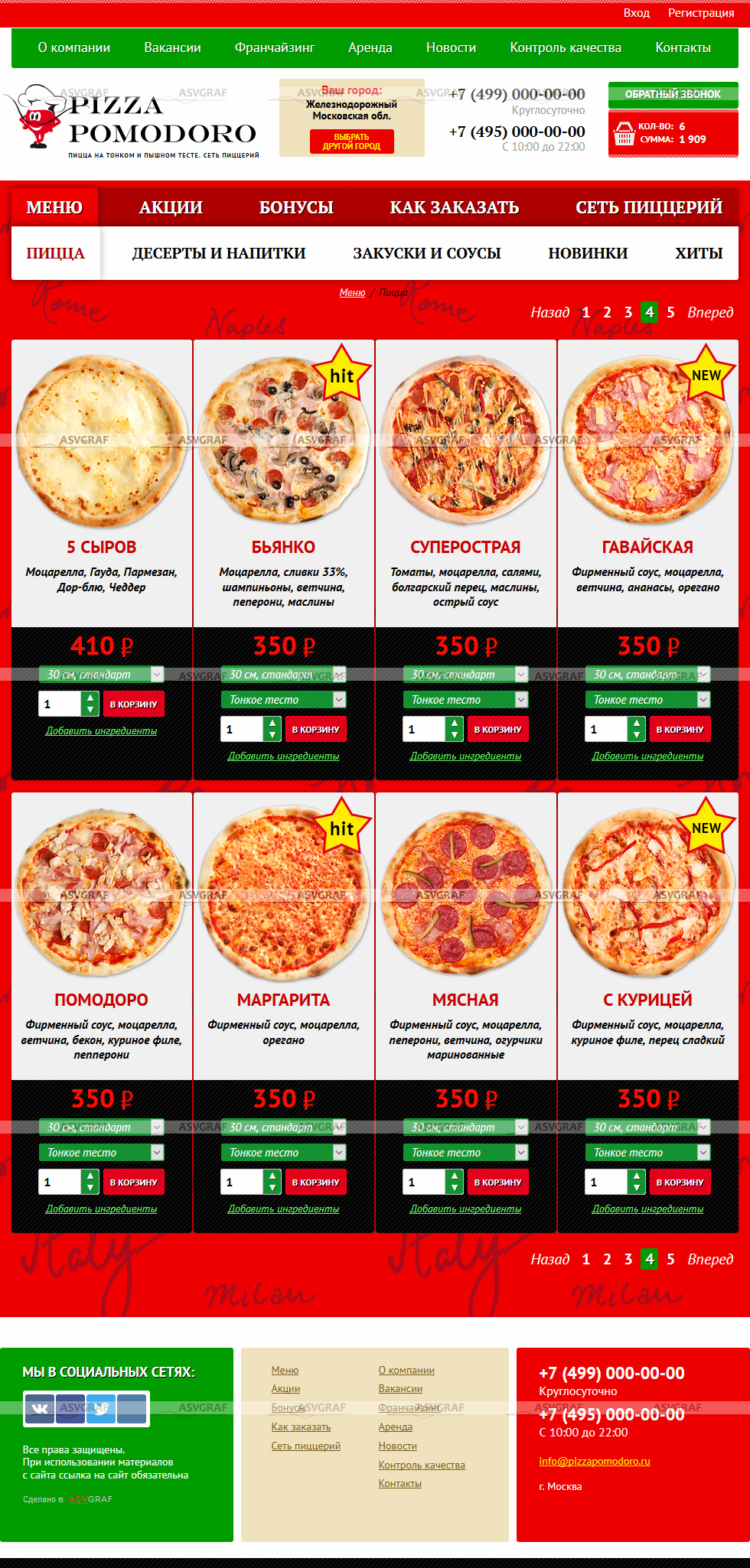Screen dimensions: 750x1568
Task: Go to page 5 in top pagination
Action: (670, 312)
